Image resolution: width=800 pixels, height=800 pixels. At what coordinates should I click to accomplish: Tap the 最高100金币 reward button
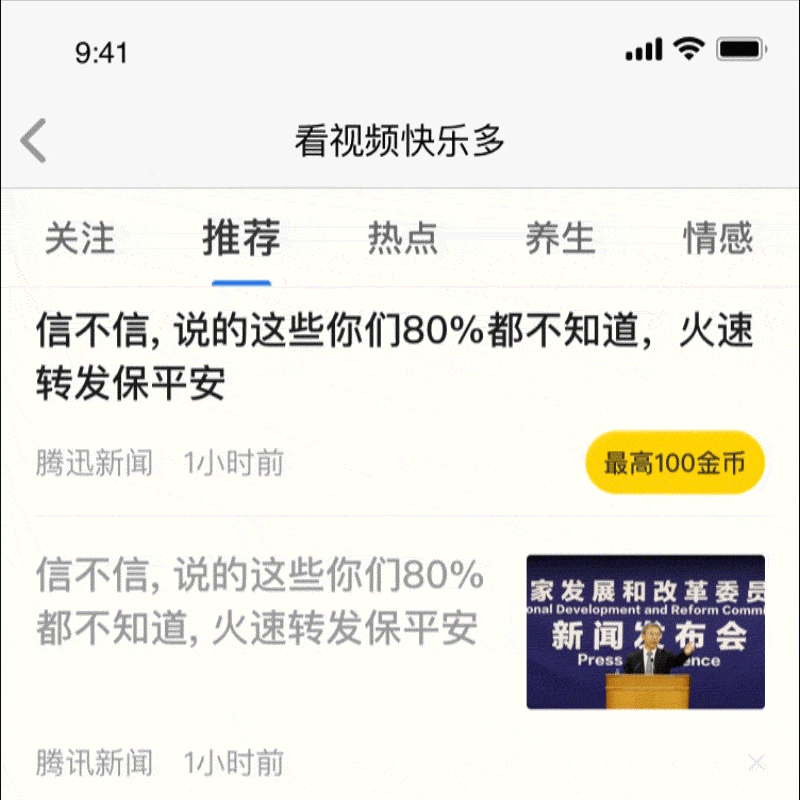tap(675, 463)
